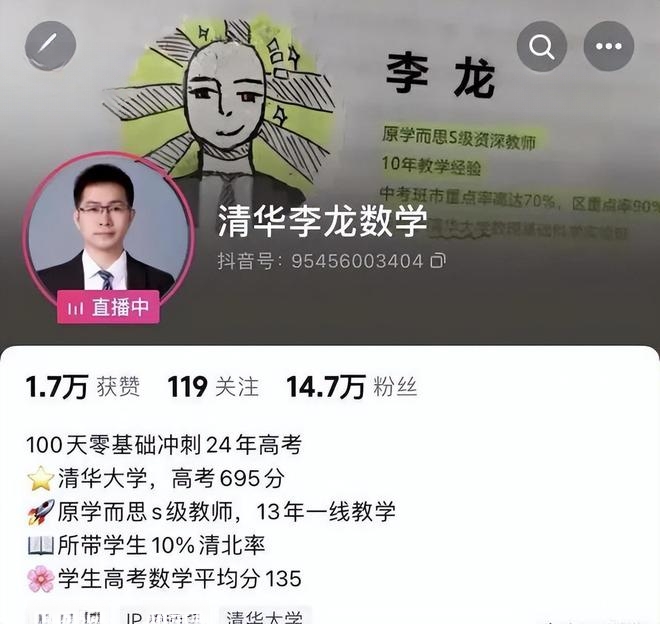Copy the 抖音号 with the copy icon
The image size is (660, 624).
[437, 262]
